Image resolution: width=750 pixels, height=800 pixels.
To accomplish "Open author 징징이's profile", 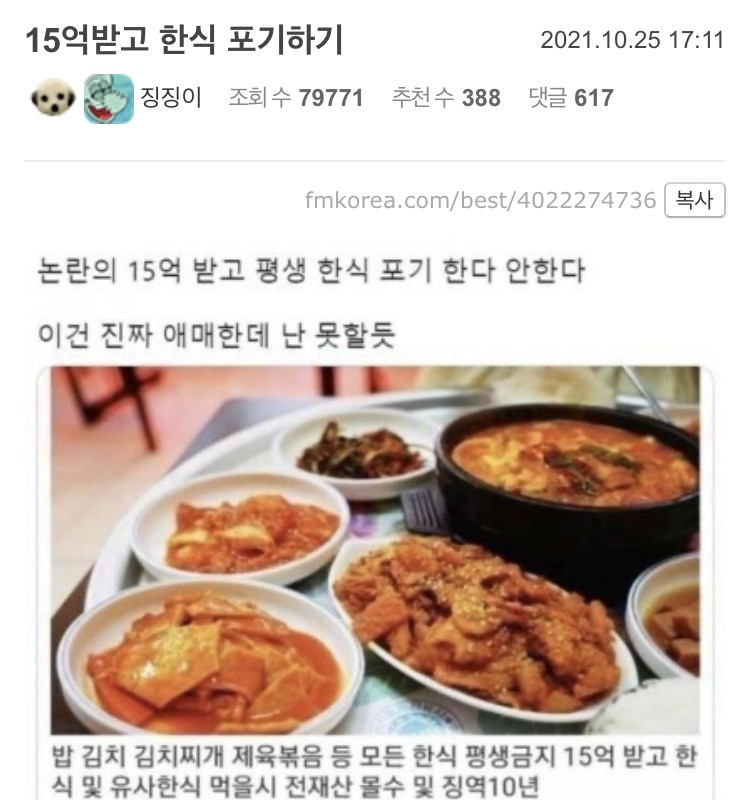I will coord(171,98).
